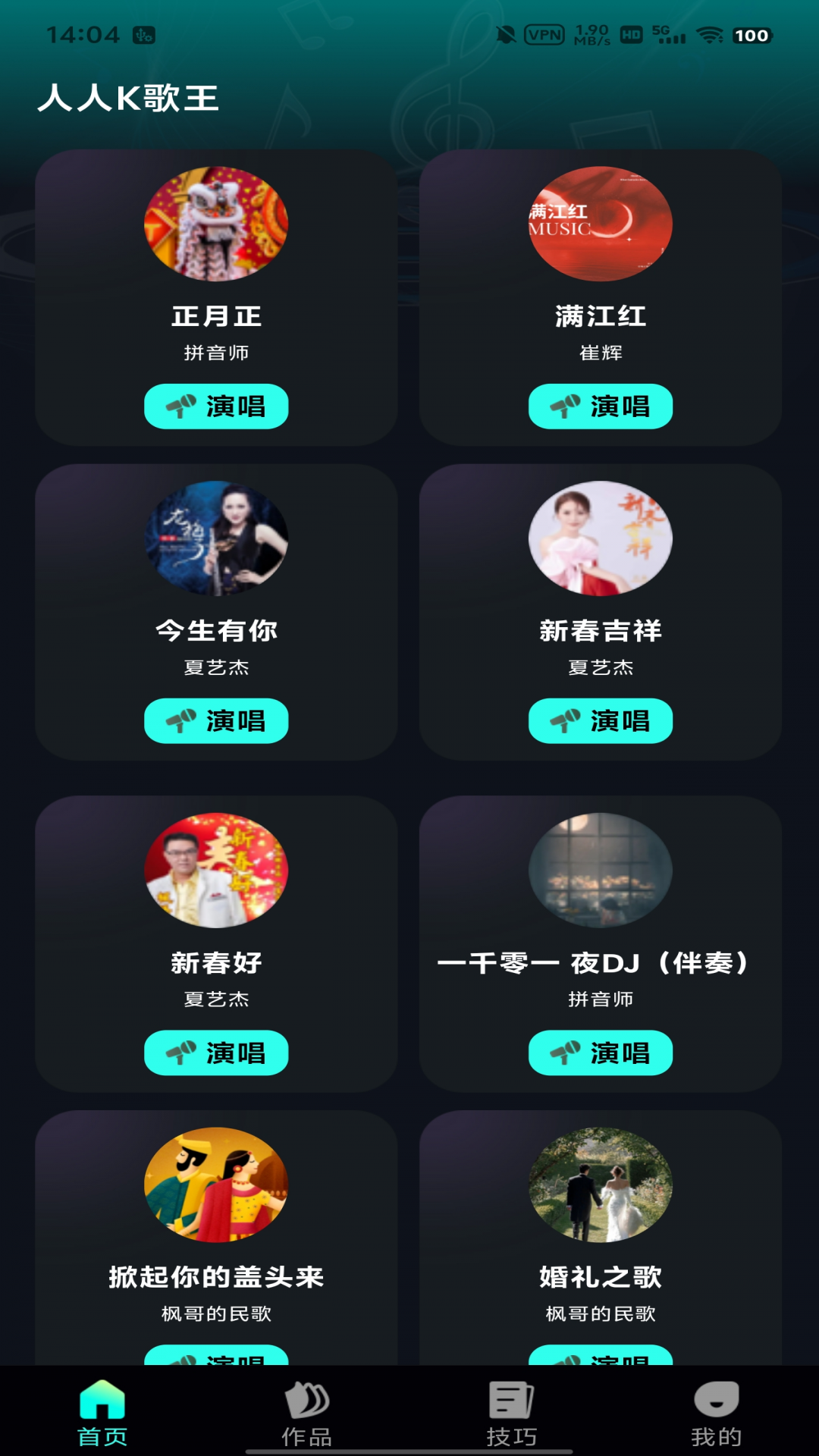Tap the app title 人人K歌王
Image resolution: width=819 pixels, height=1456 pixels.
[x=129, y=99]
